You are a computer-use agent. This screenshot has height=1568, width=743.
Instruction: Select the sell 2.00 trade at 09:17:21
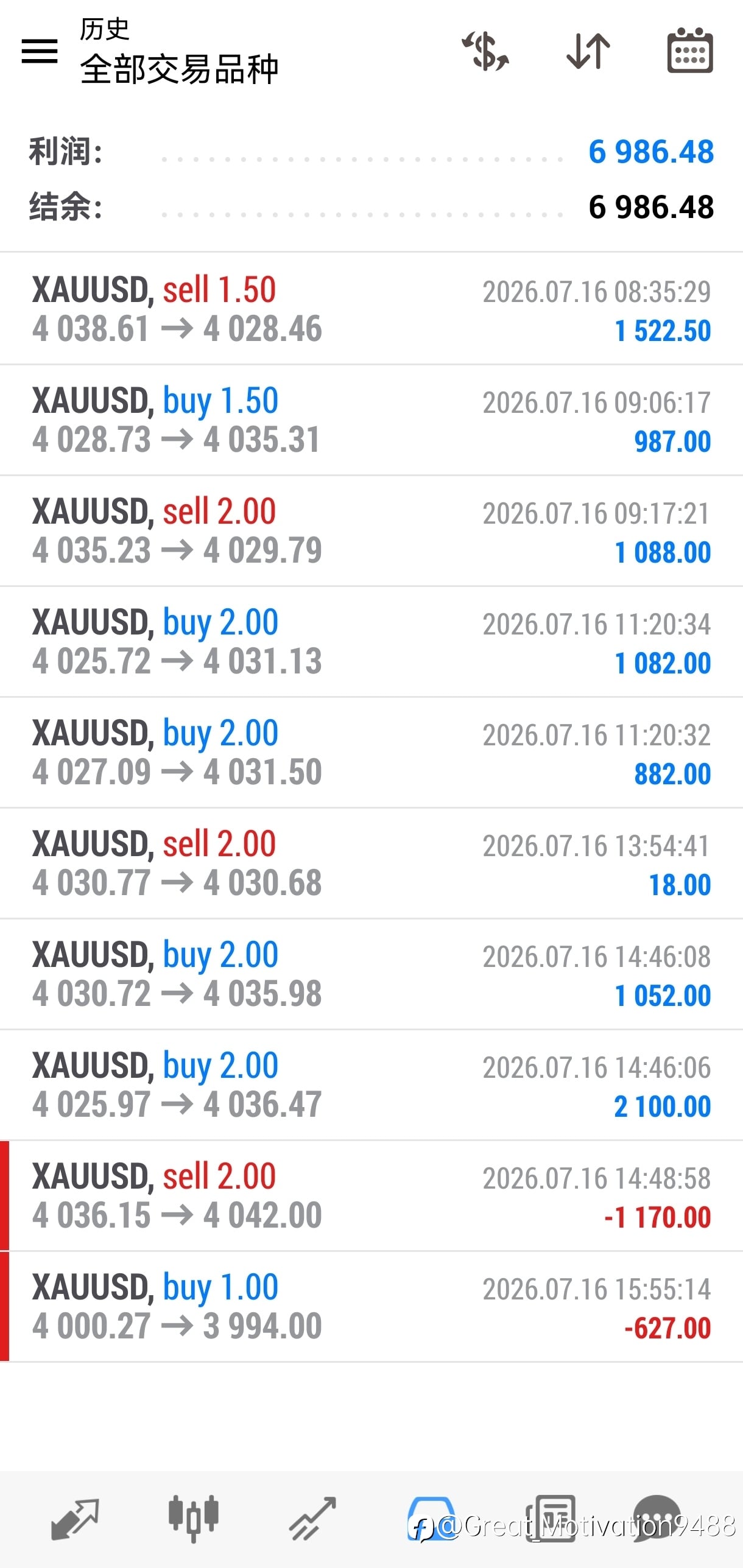(371, 530)
